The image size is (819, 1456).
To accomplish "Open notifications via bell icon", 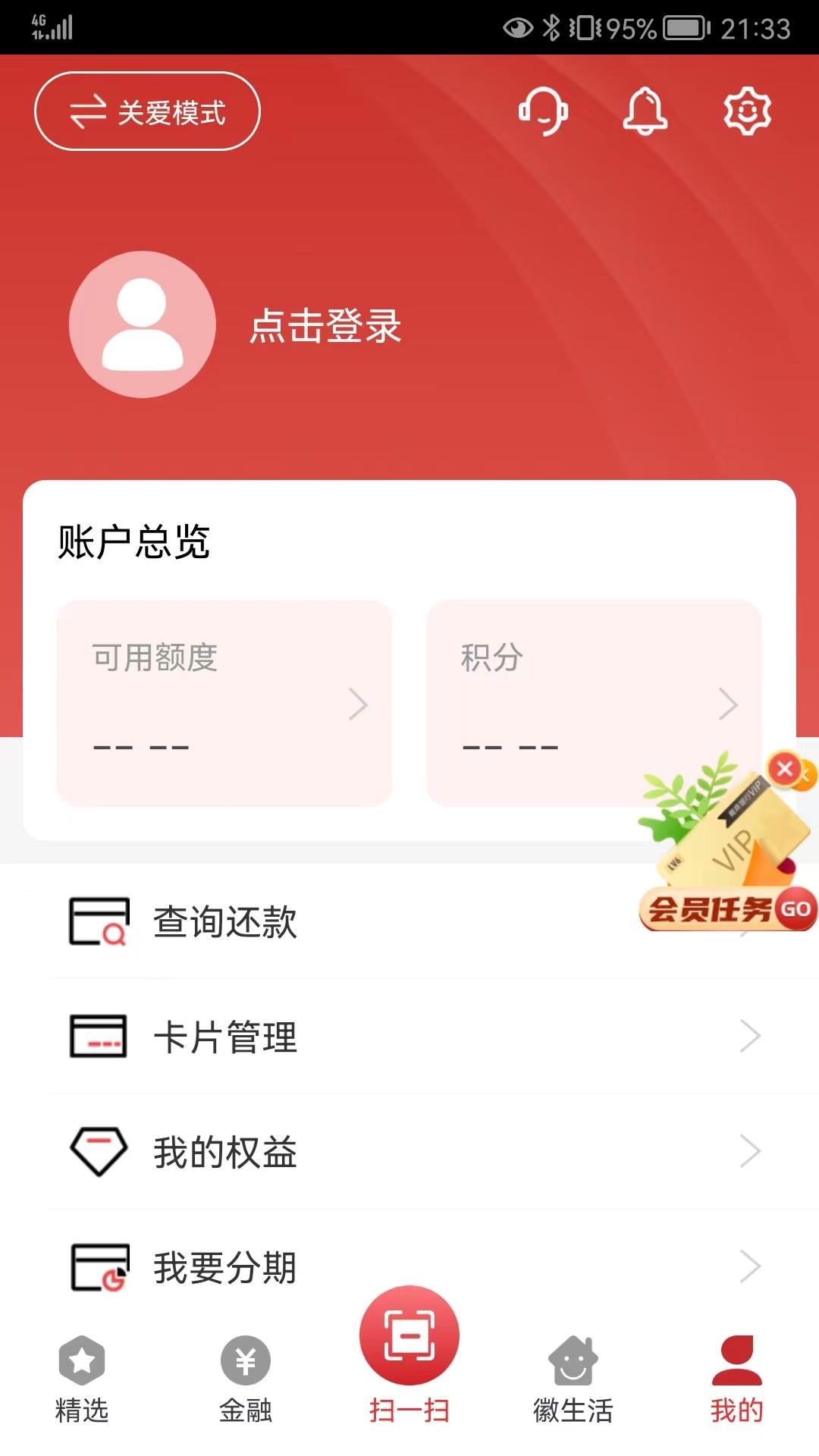I will click(644, 111).
